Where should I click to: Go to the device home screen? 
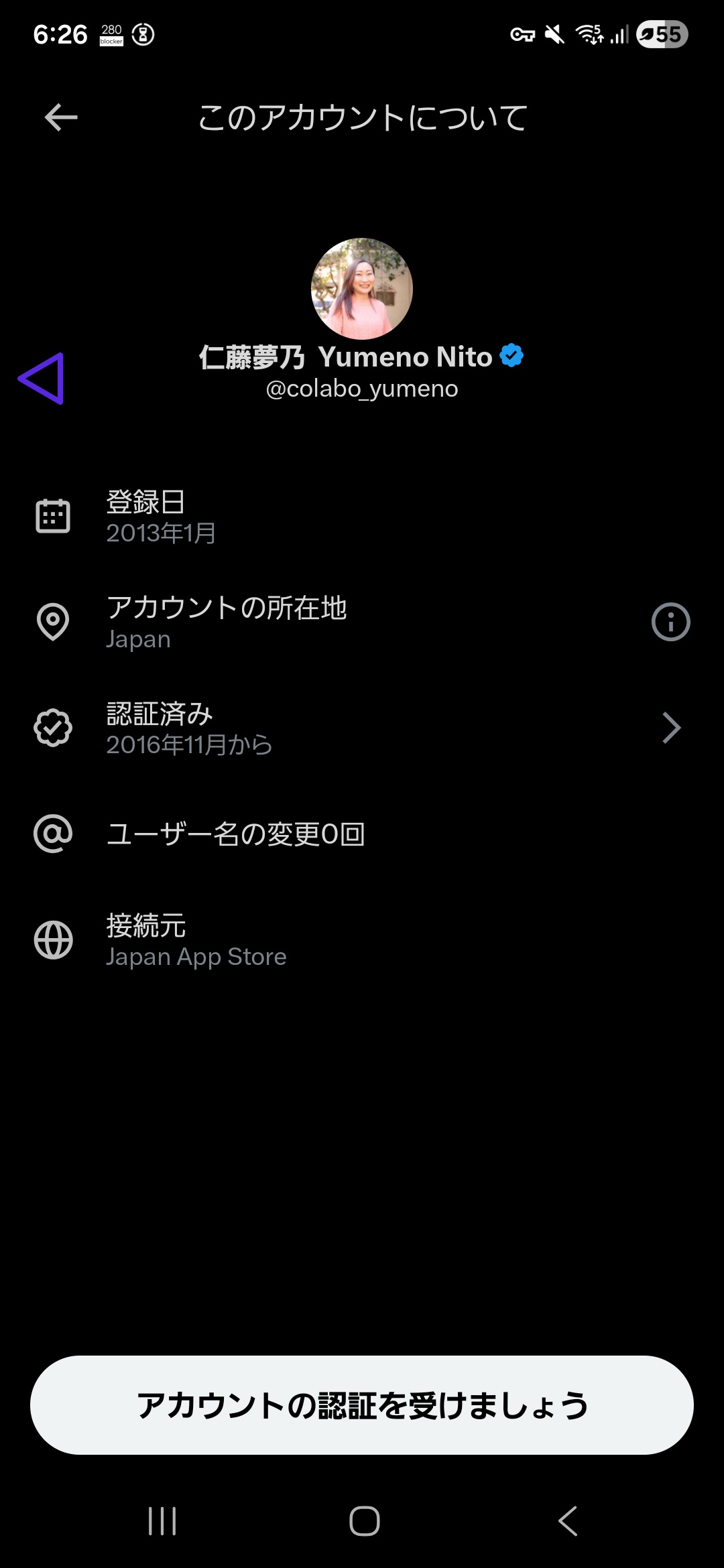pos(364,1521)
